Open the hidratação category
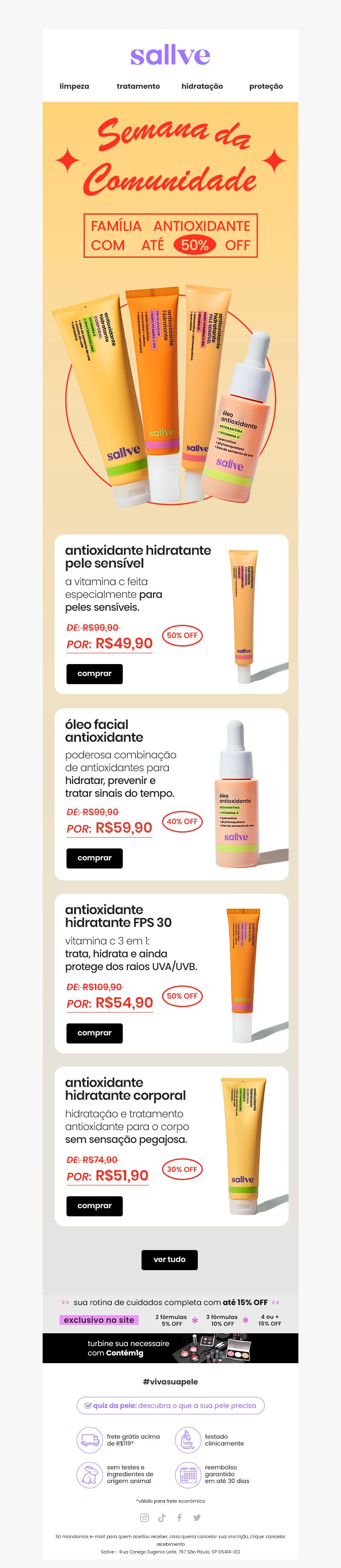The width and height of the screenshot is (341, 1568). 202,87
